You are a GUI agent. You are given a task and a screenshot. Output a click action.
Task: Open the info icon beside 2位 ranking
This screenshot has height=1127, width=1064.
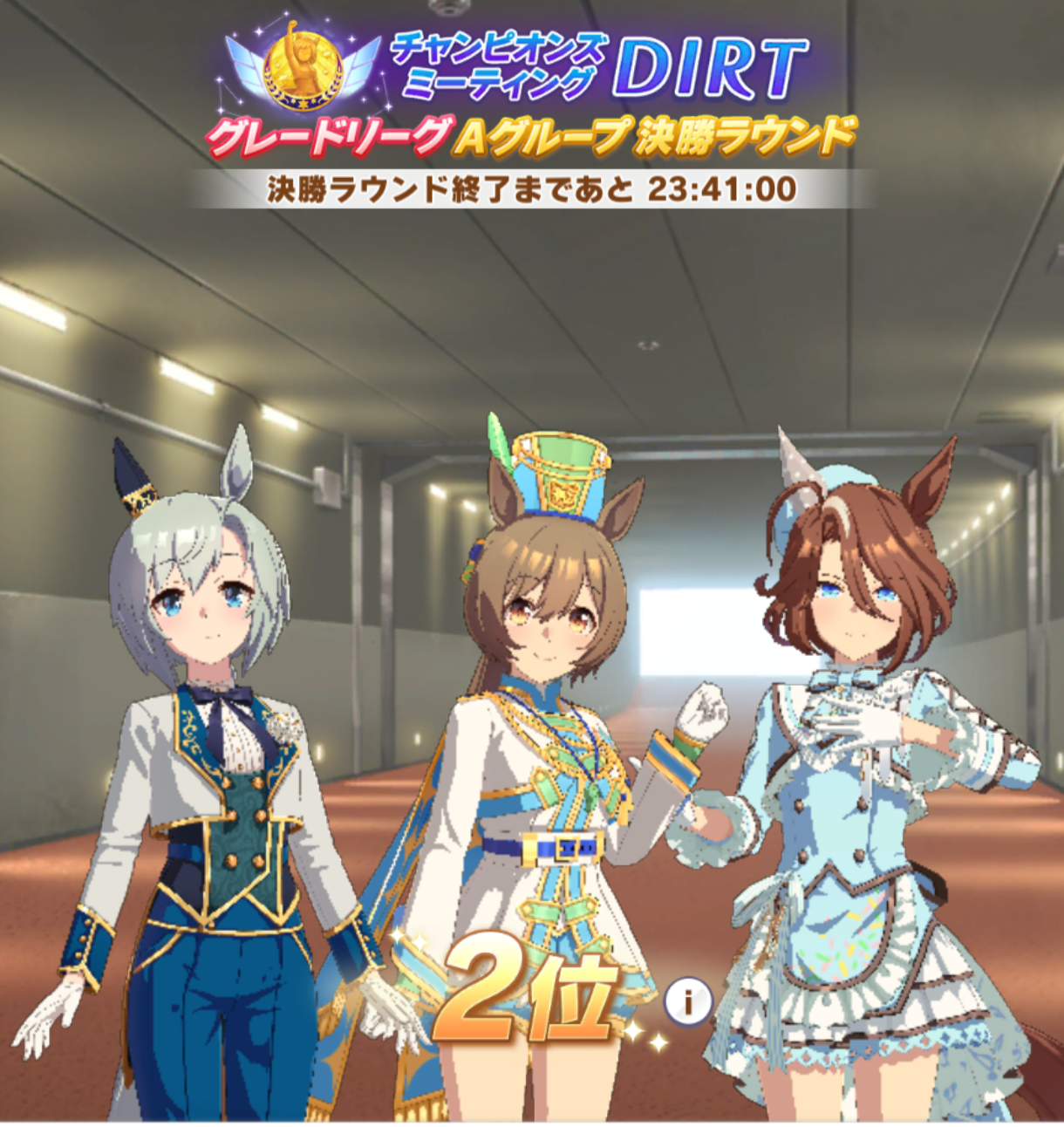click(x=688, y=1002)
